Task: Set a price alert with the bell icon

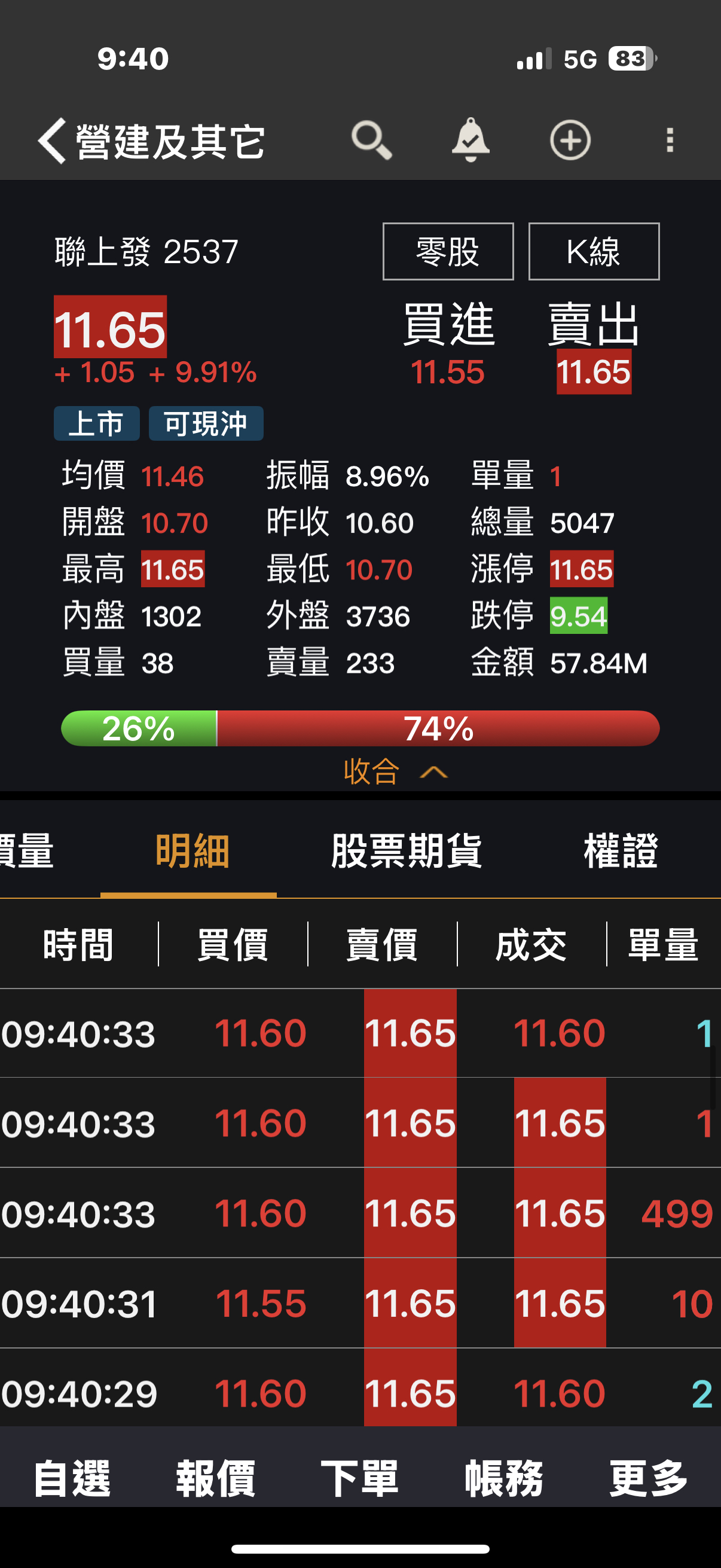Action: [x=471, y=141]
